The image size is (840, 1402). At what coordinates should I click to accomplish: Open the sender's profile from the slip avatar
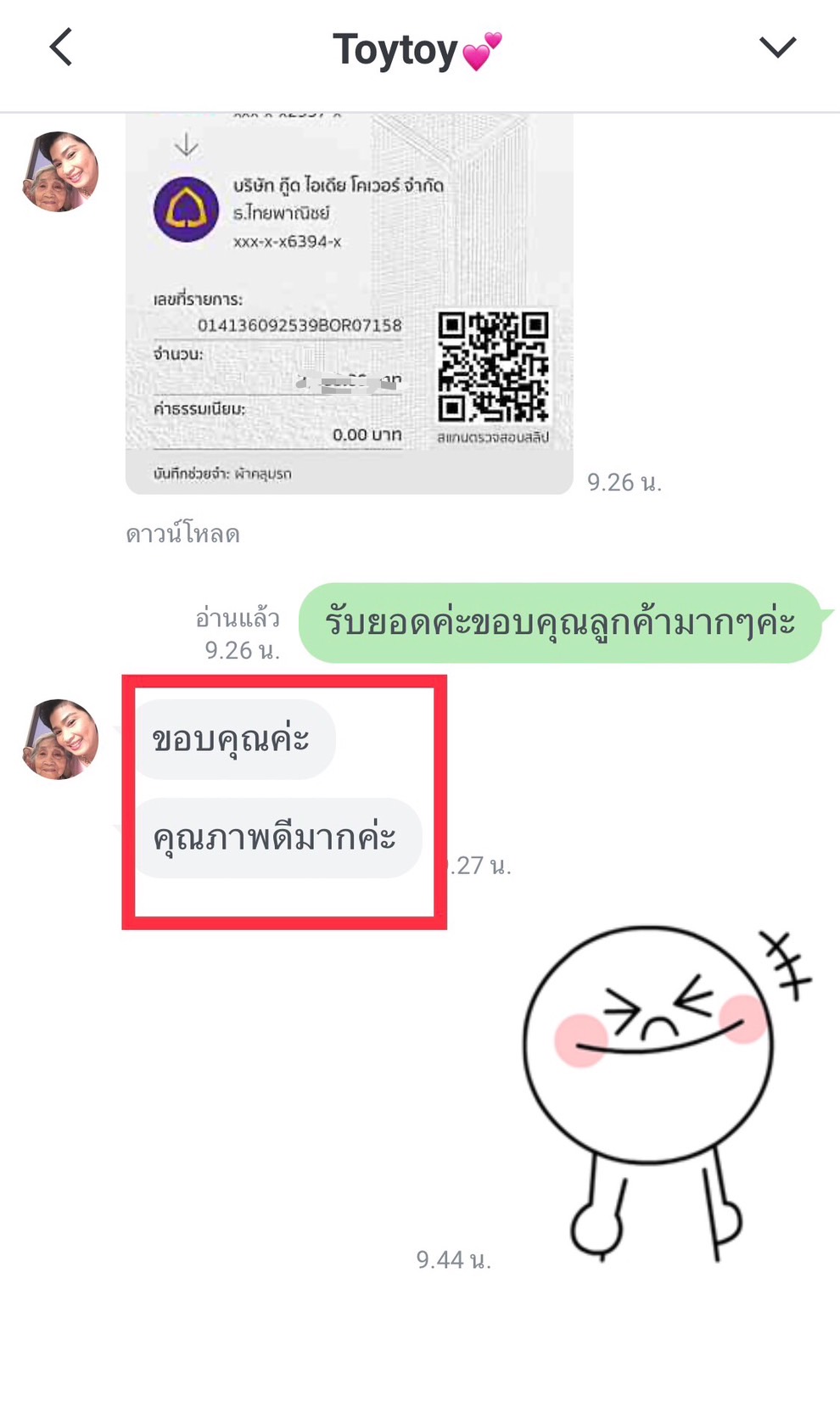pos(59,171)
